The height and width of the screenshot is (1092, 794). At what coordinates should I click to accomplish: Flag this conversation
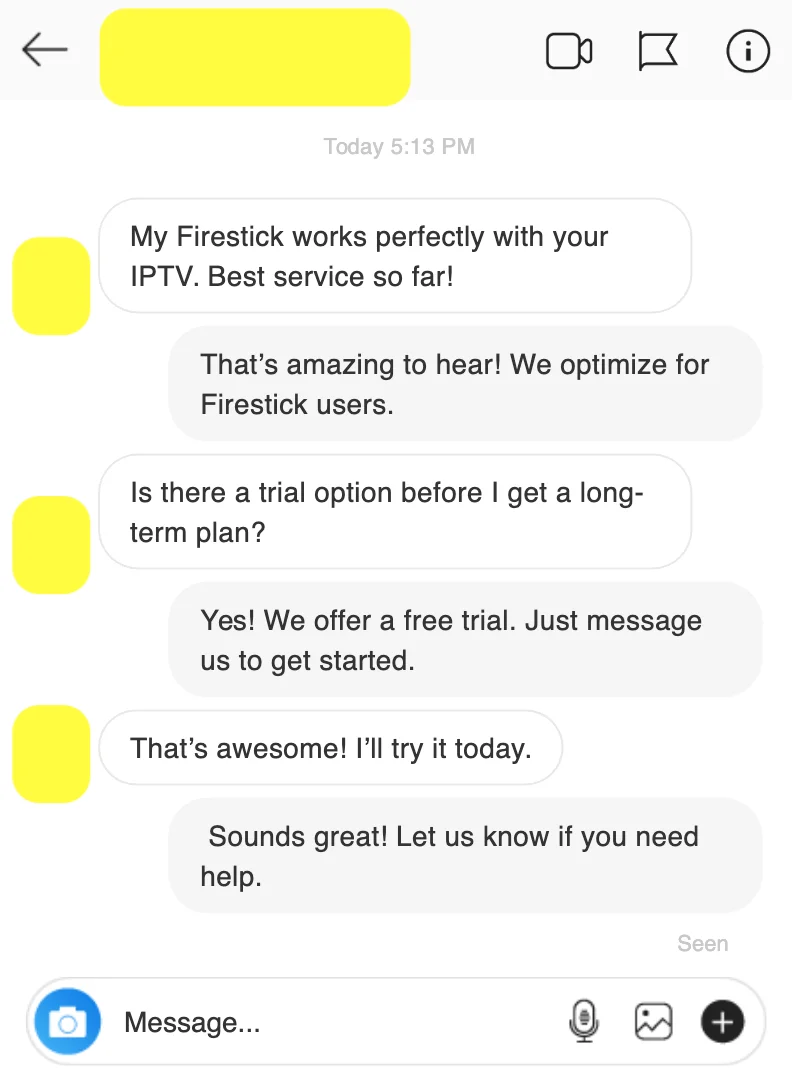pyautogui.click(x=658, y=51)
